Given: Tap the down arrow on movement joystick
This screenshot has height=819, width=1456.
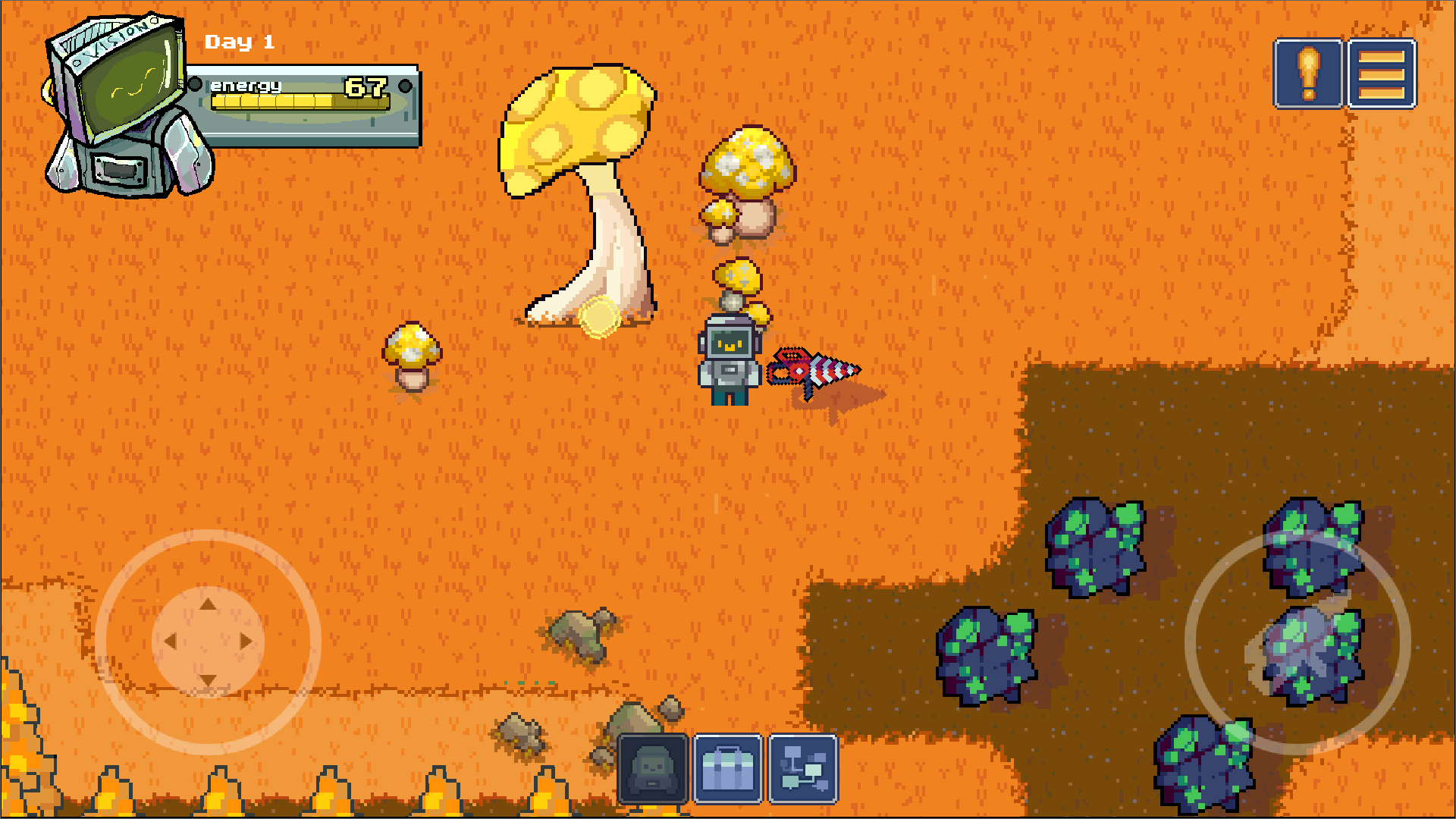Looking at the screenshot, I should coord(208,679).
